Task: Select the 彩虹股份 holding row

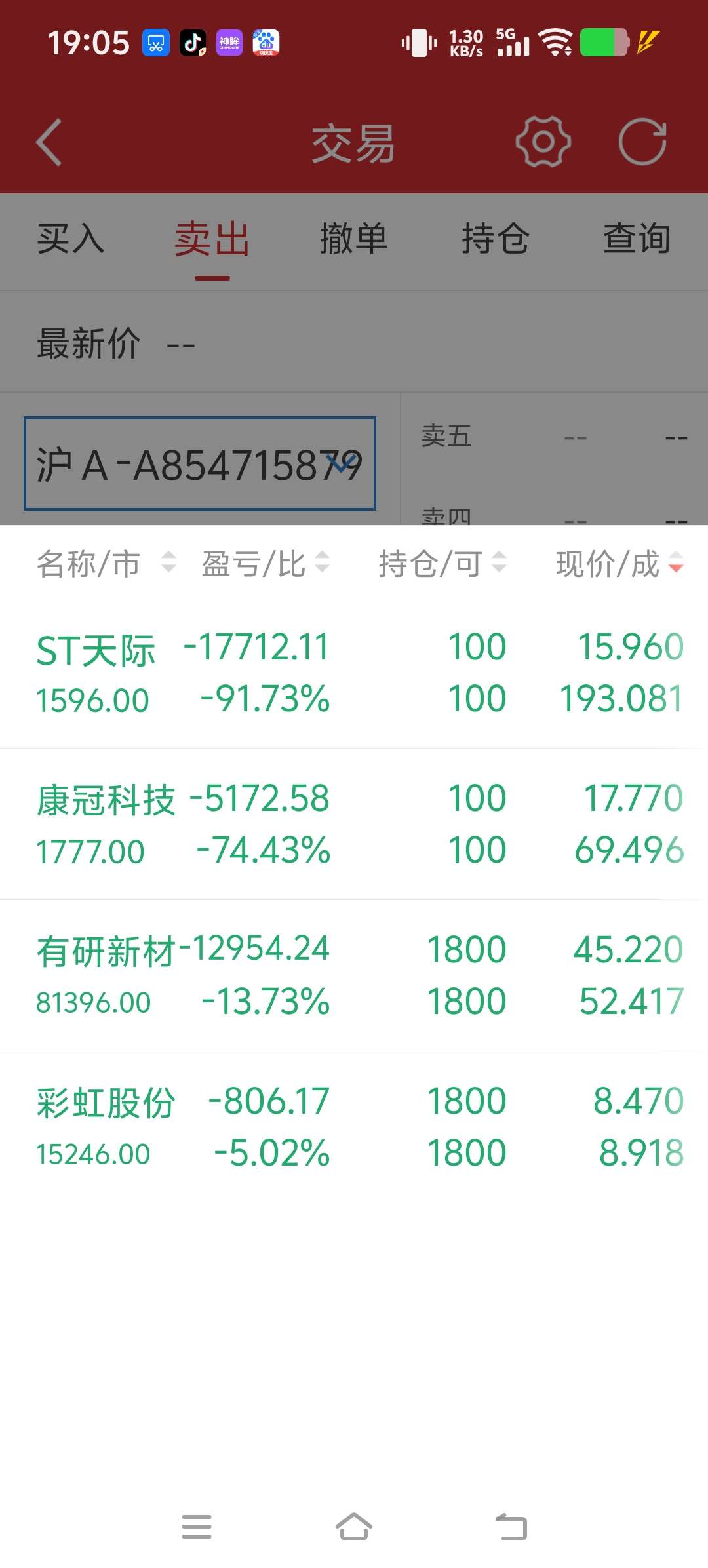Action: (x=354, y=1127)
